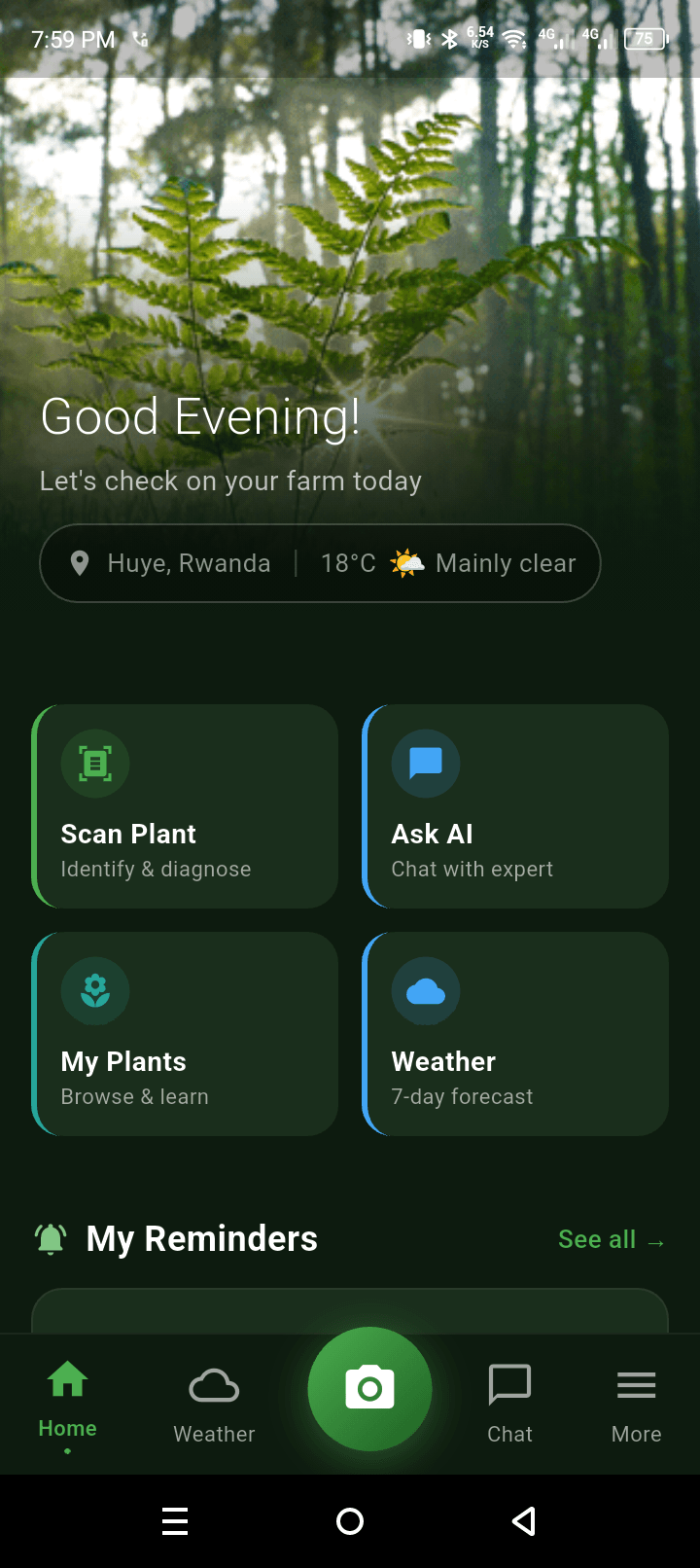Open the Ask AI chat bubble icon

(426, 764)
